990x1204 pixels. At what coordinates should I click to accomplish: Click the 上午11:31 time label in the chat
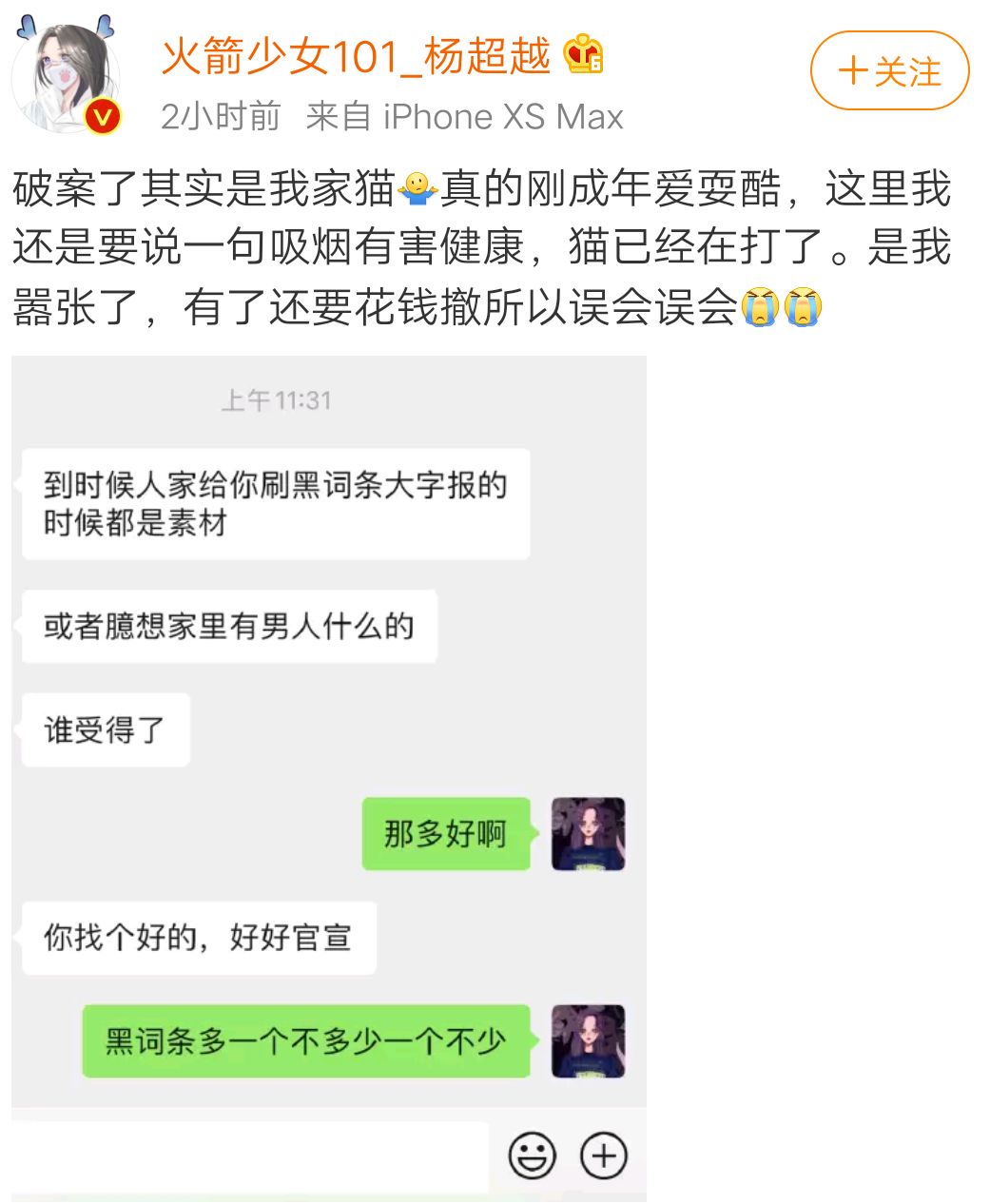[x=274, y=401]
